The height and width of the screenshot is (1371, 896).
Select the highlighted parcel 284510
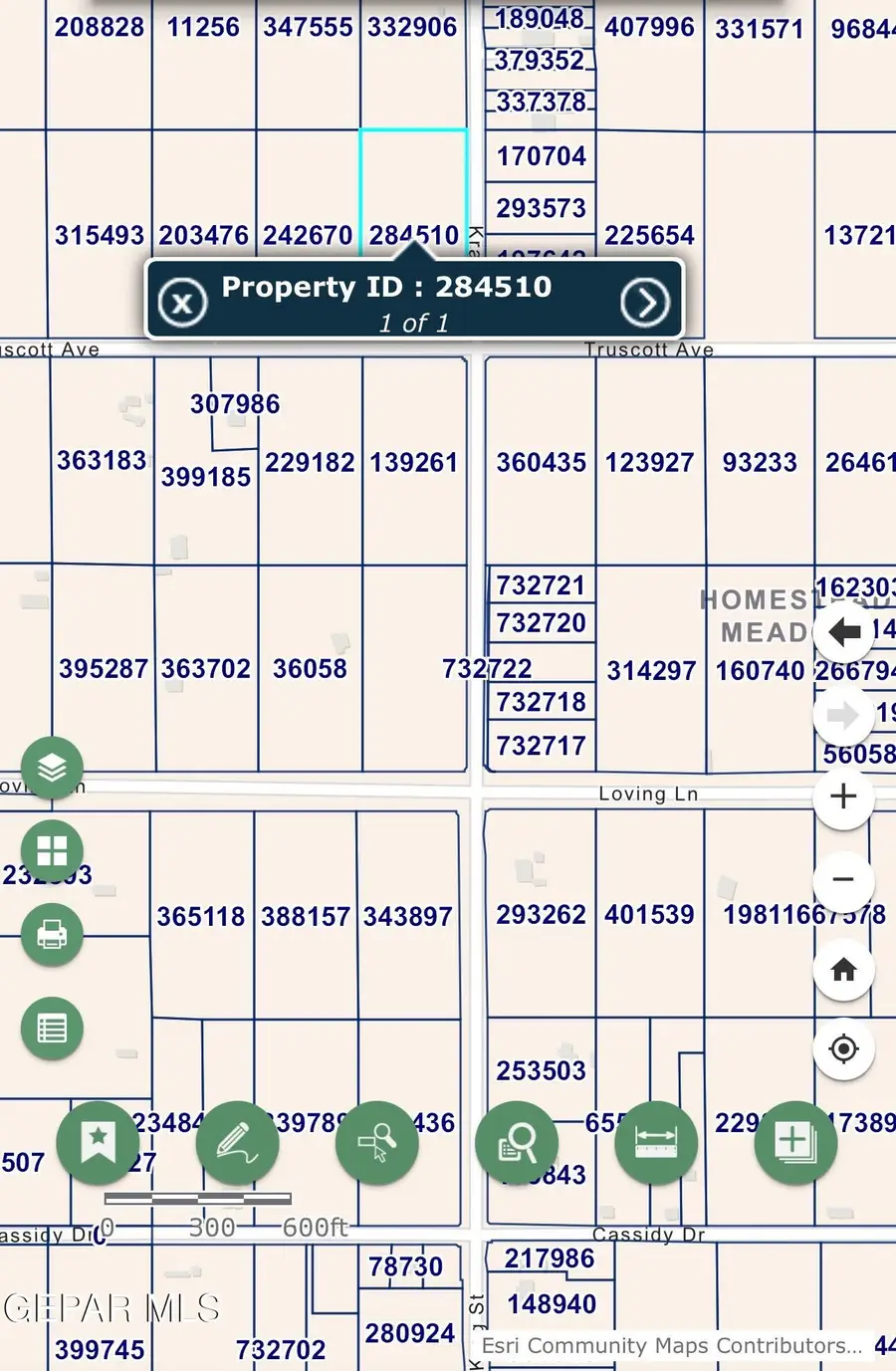tap(413, 179)
